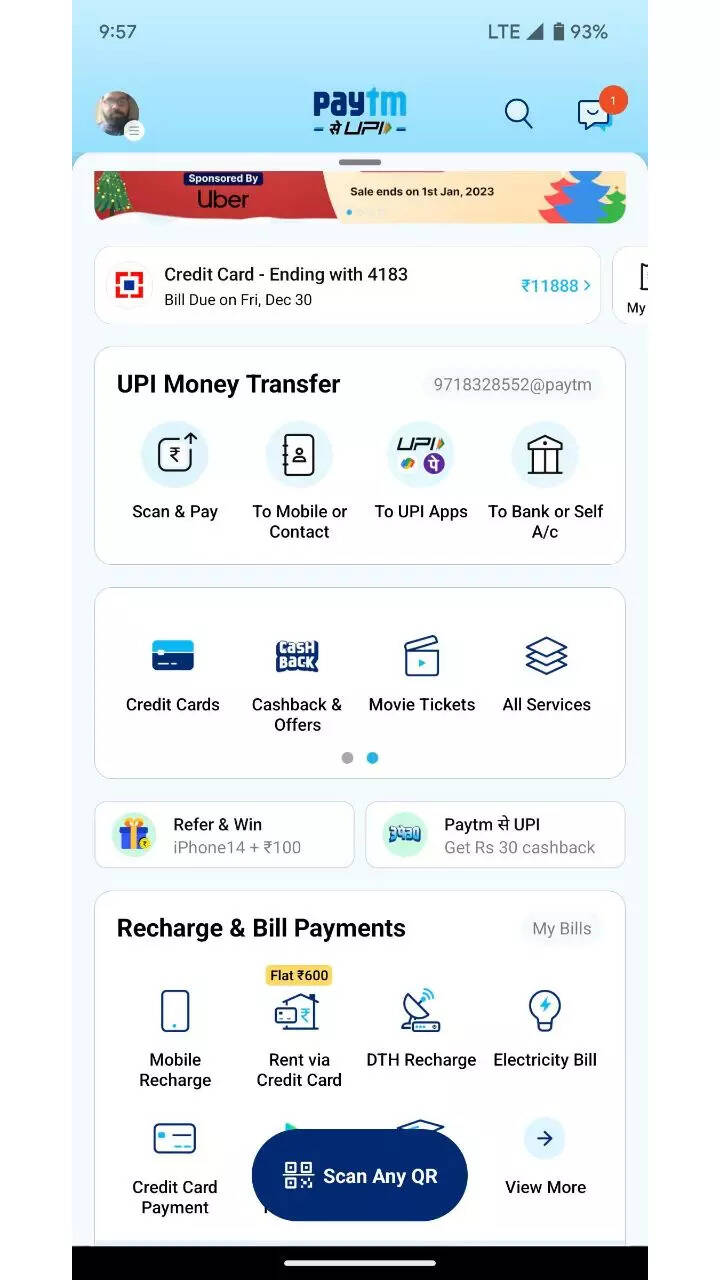The image size is (720, 1280).
Task: Open Credit Cards service
Action: [173, 673]
